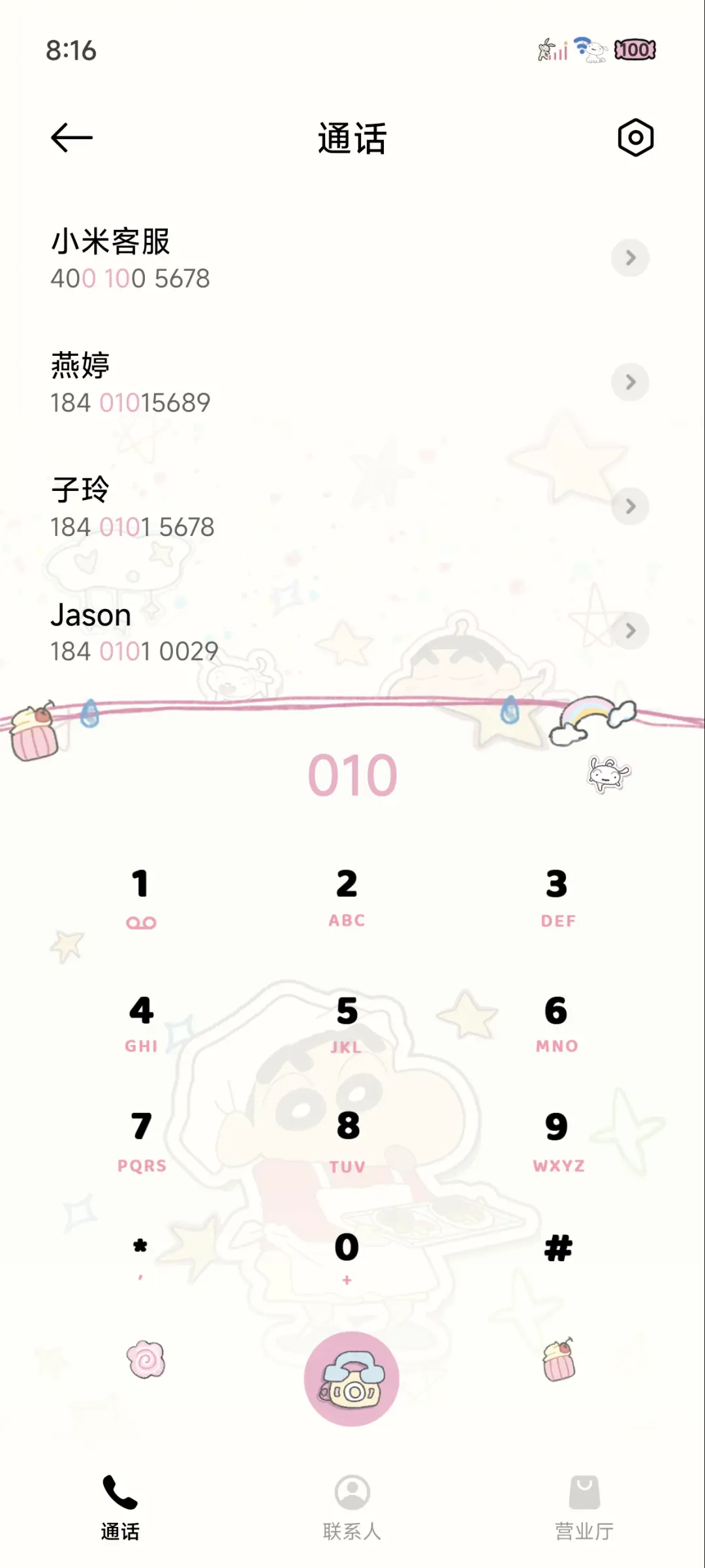Expand details for 小米客服 call entry
Image resolution: width=705 pixels, height=1568 pixels.
tap(630, 258)
